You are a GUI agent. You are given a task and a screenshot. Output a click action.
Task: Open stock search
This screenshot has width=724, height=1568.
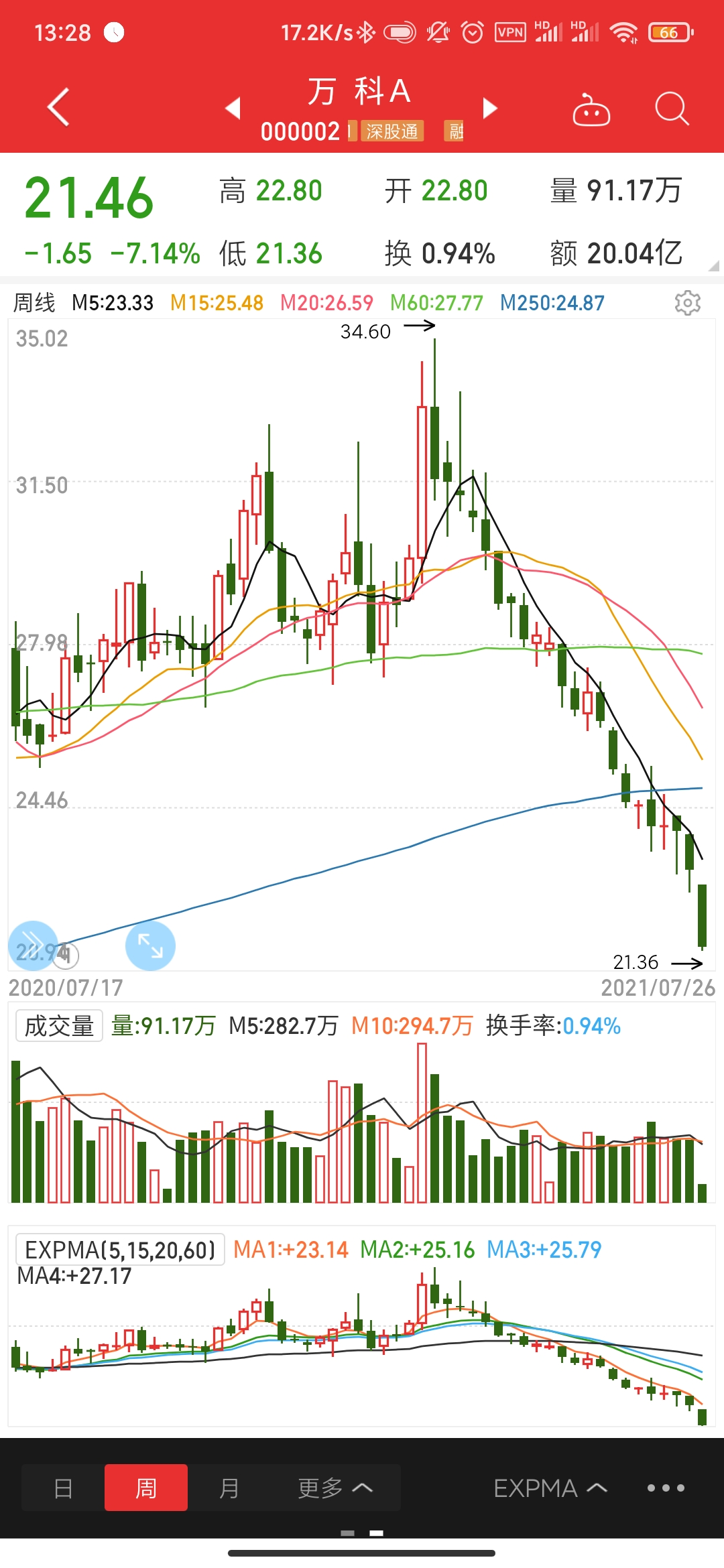tap(671, 109)
